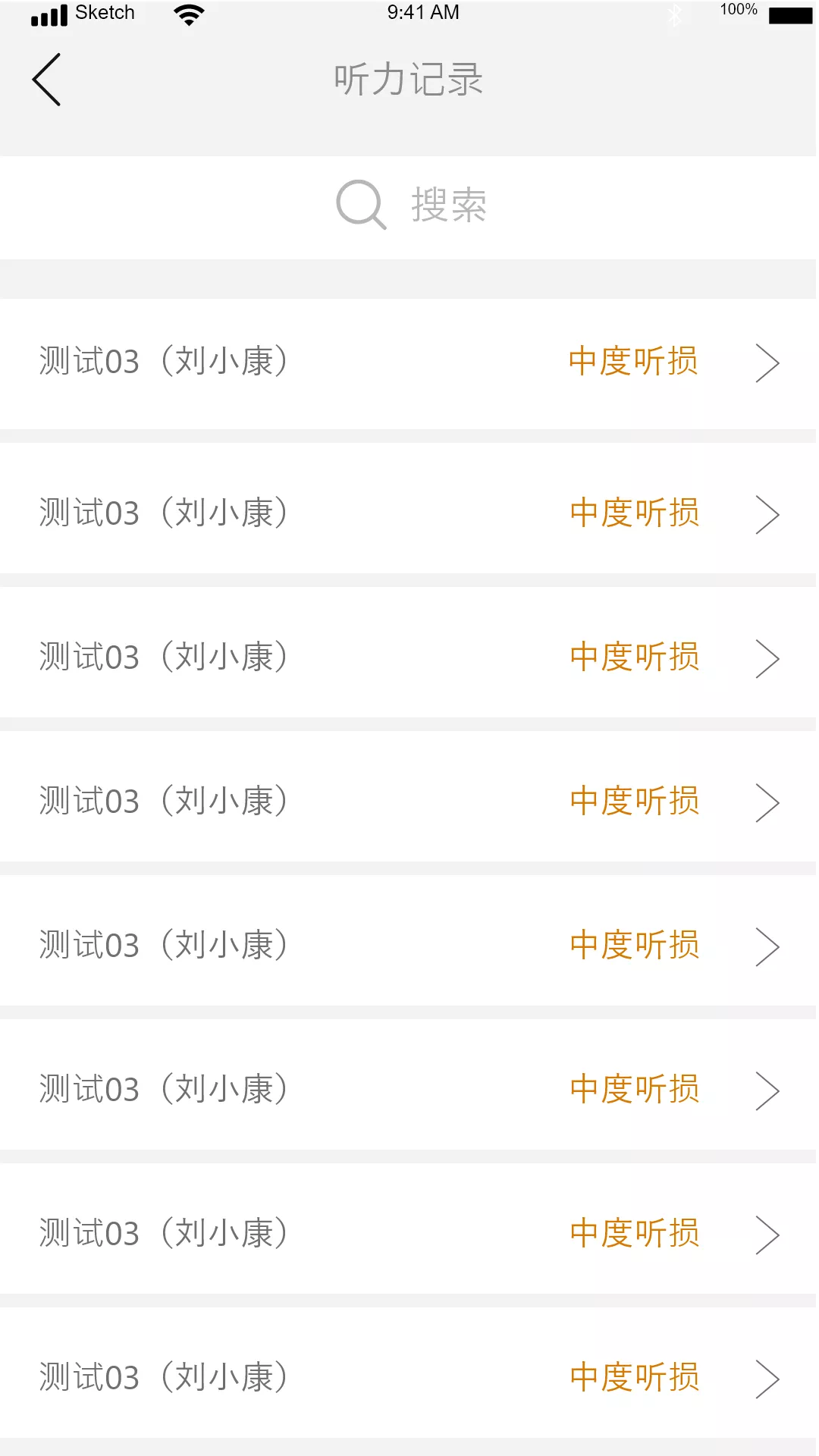Click the back arrow icon

coord(47,79)
